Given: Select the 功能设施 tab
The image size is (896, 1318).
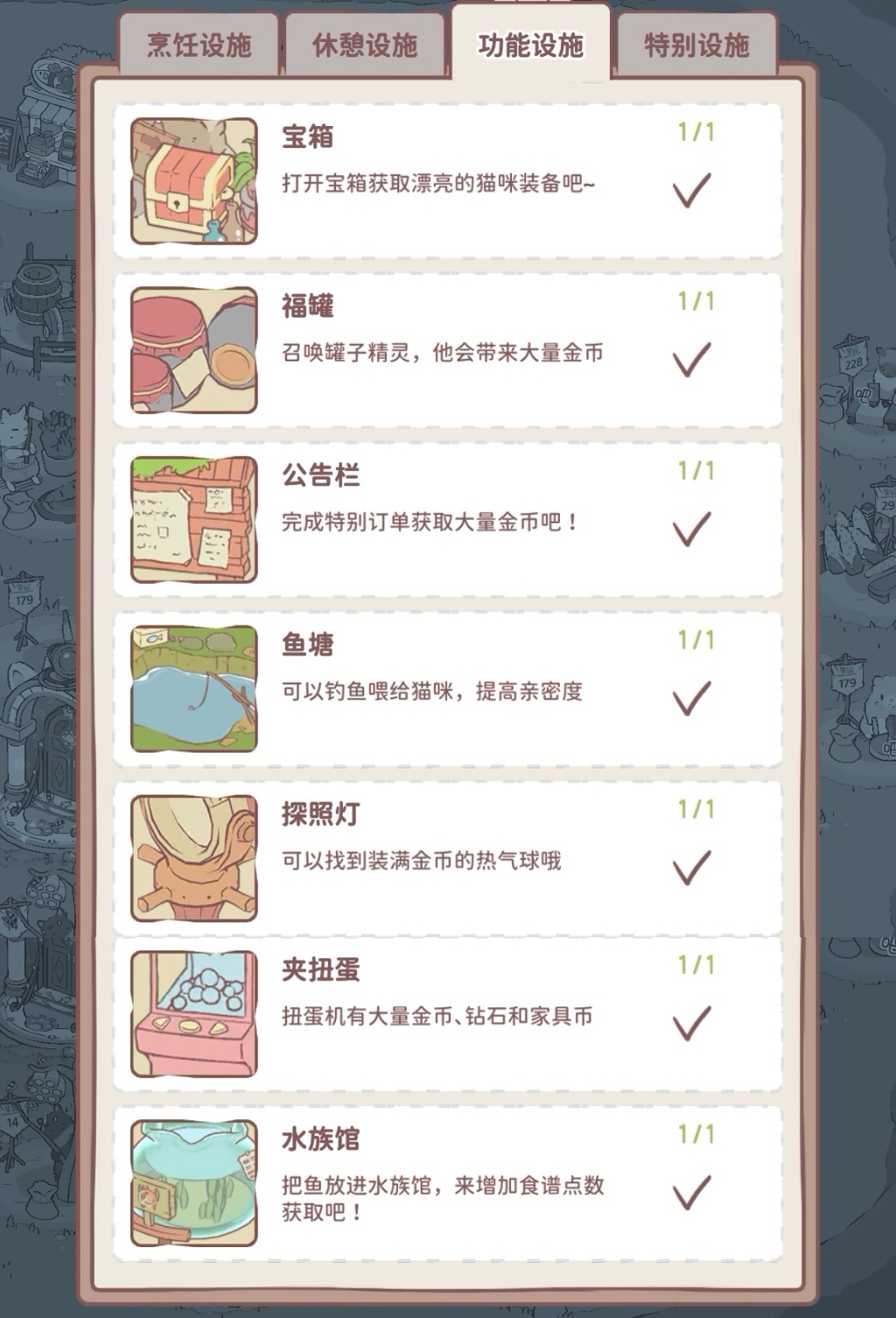Looking at the screenshot, I should coord(530,44).
